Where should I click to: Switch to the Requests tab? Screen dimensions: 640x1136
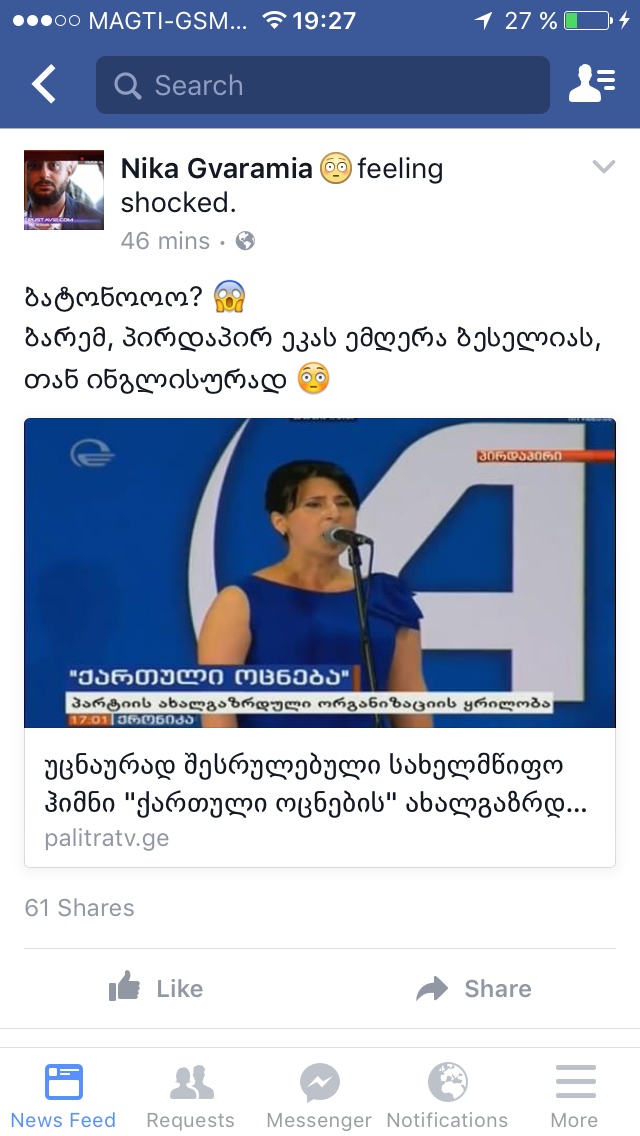[x=190, y=1095]
